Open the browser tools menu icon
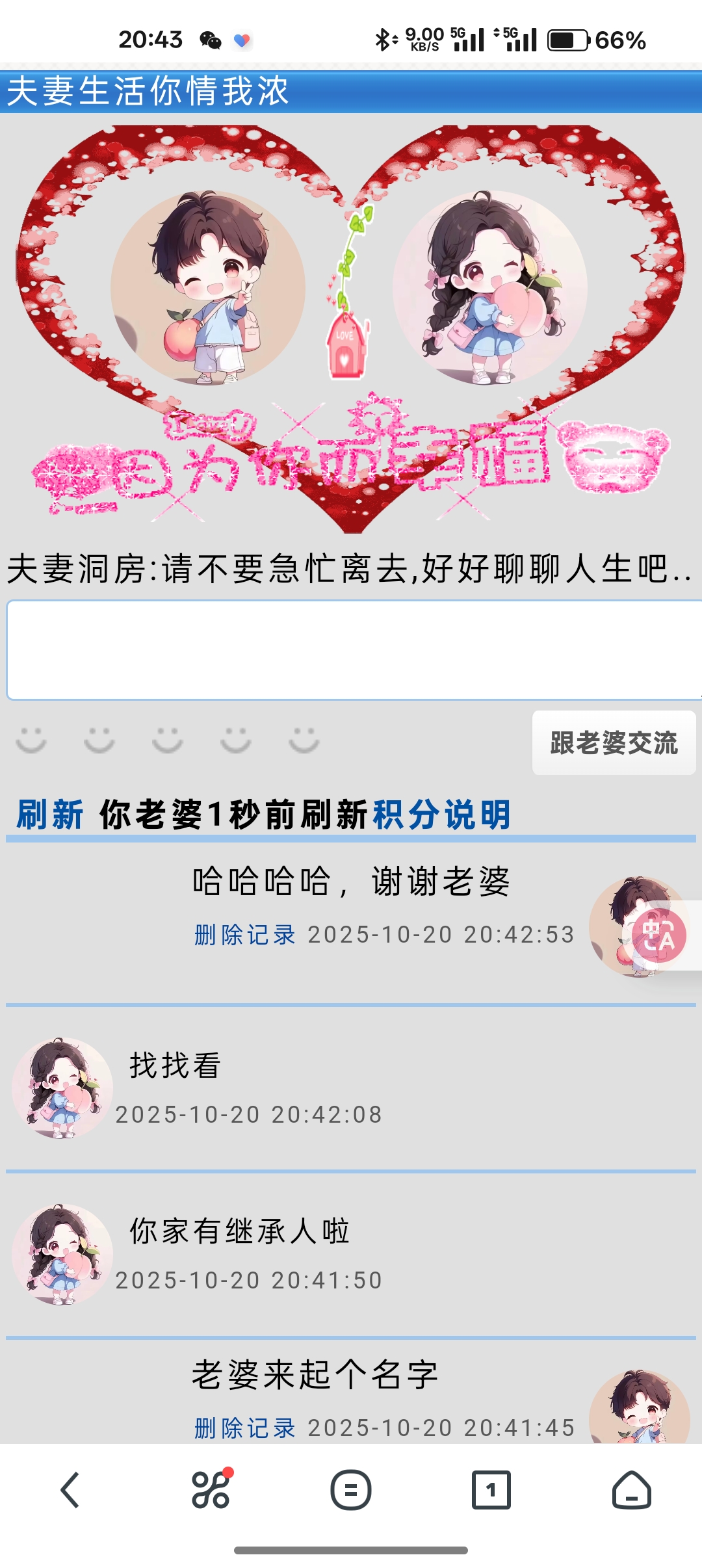 pyautogui.click(x=211, y=1490)
